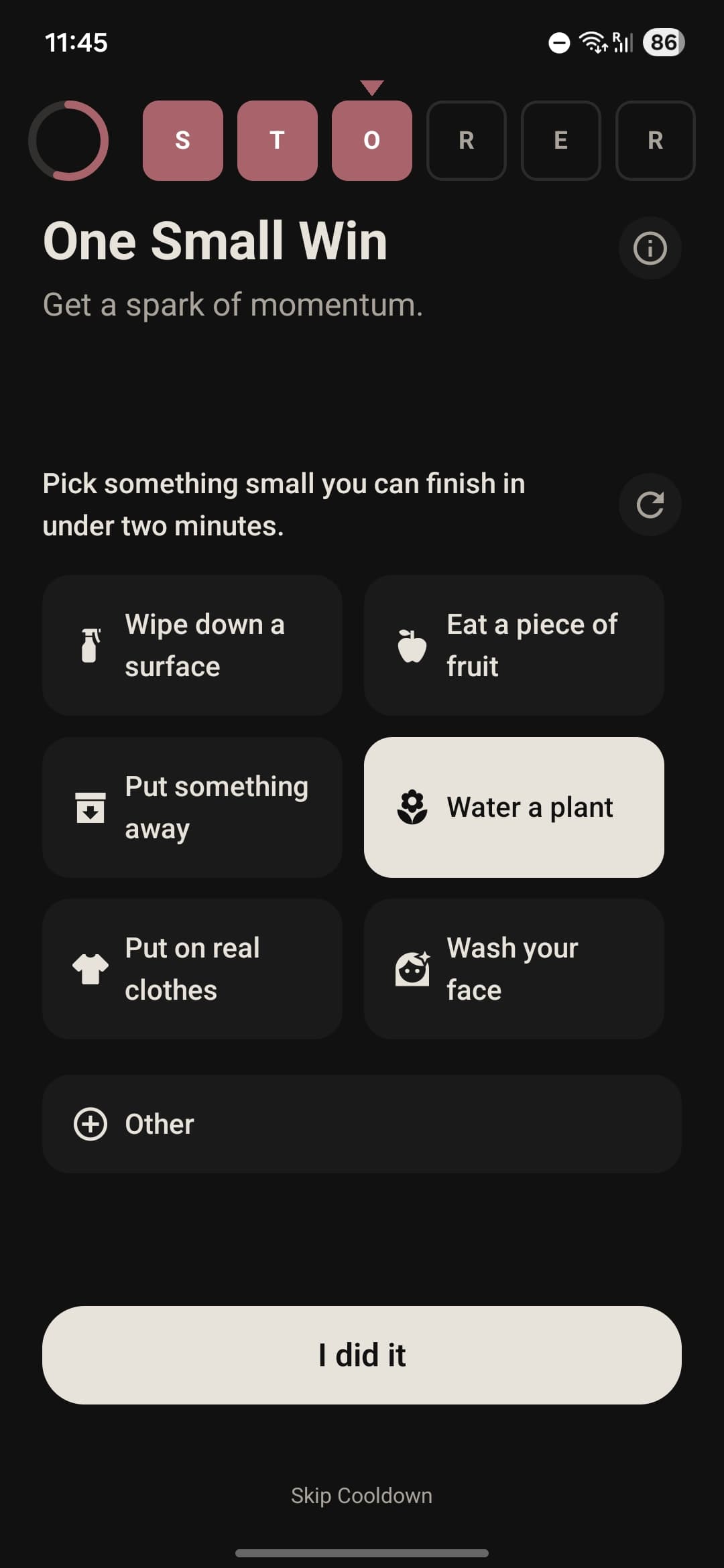The width and height of the screenshot is (724, 1568).
Task: Open Other to enter custom task
Action: (362, 1123)
